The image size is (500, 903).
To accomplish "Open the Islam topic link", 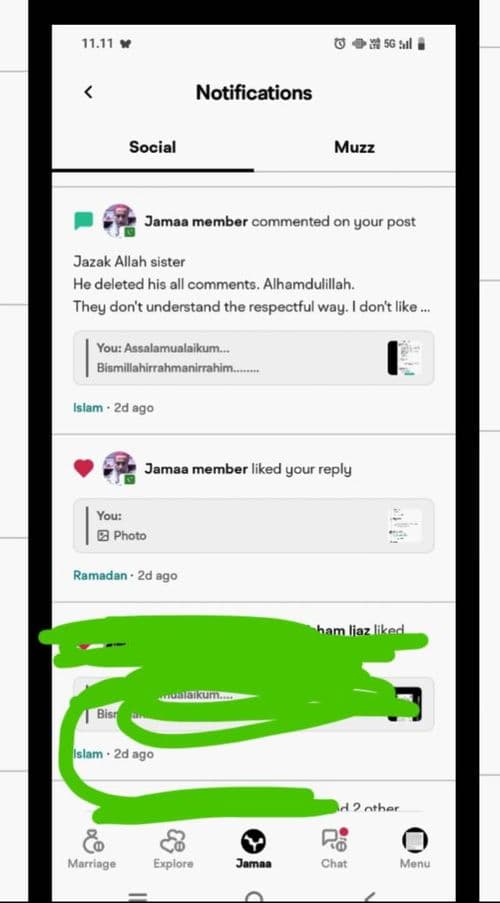I will (88, 408).
